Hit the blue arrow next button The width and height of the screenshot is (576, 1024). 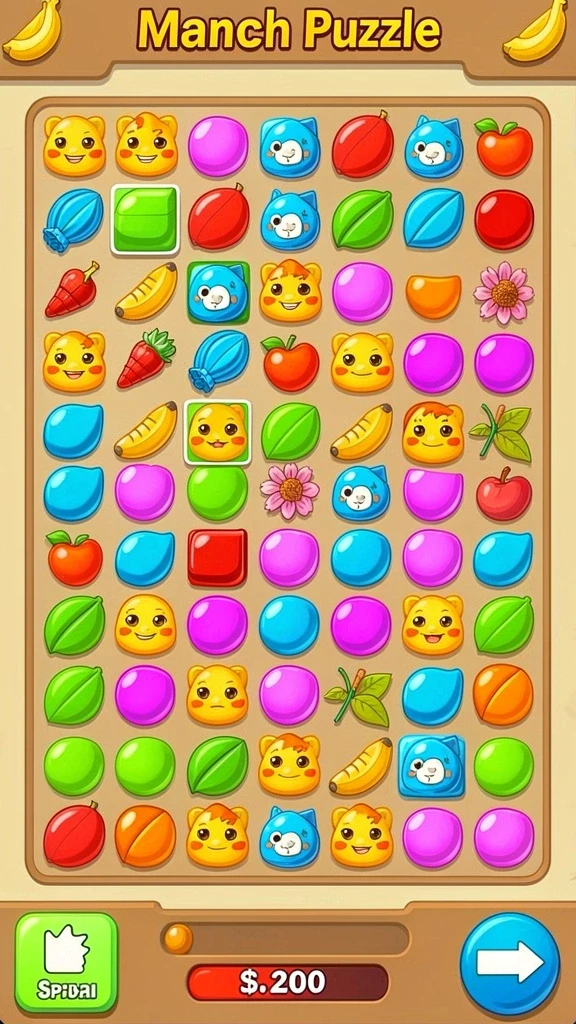(509, 963)
